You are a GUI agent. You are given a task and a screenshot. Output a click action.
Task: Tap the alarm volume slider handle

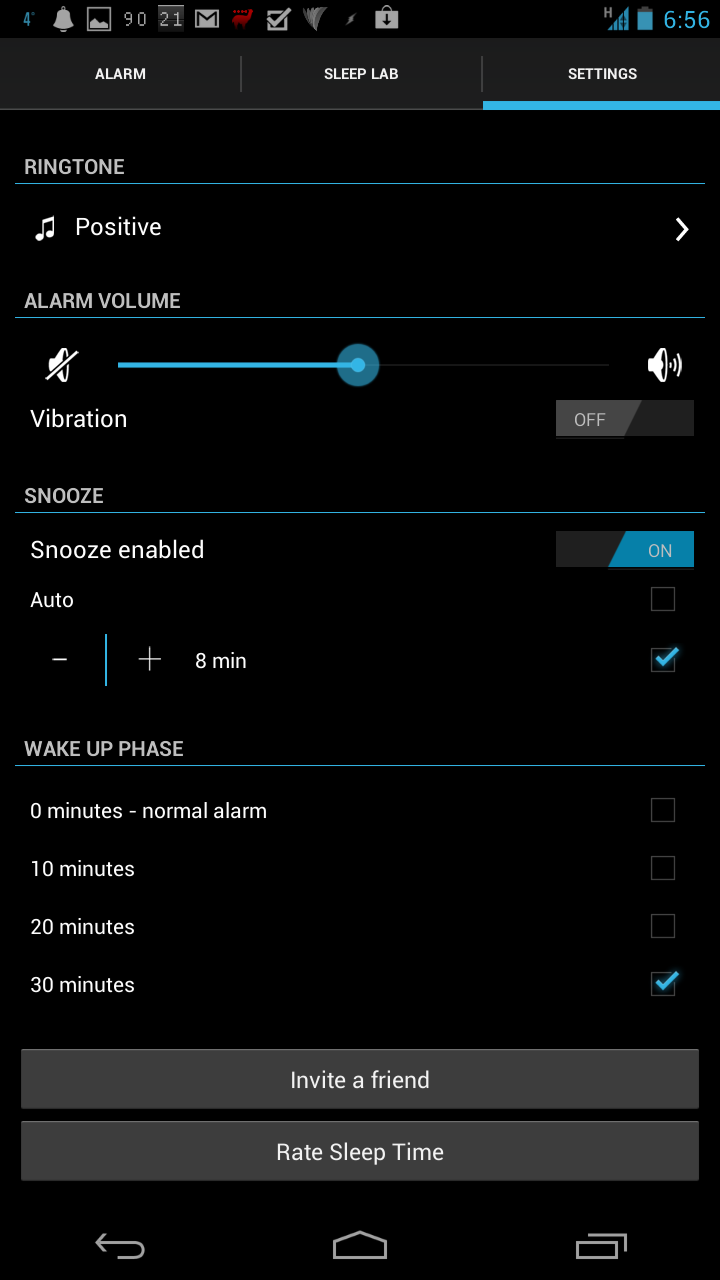click(357, 365)
